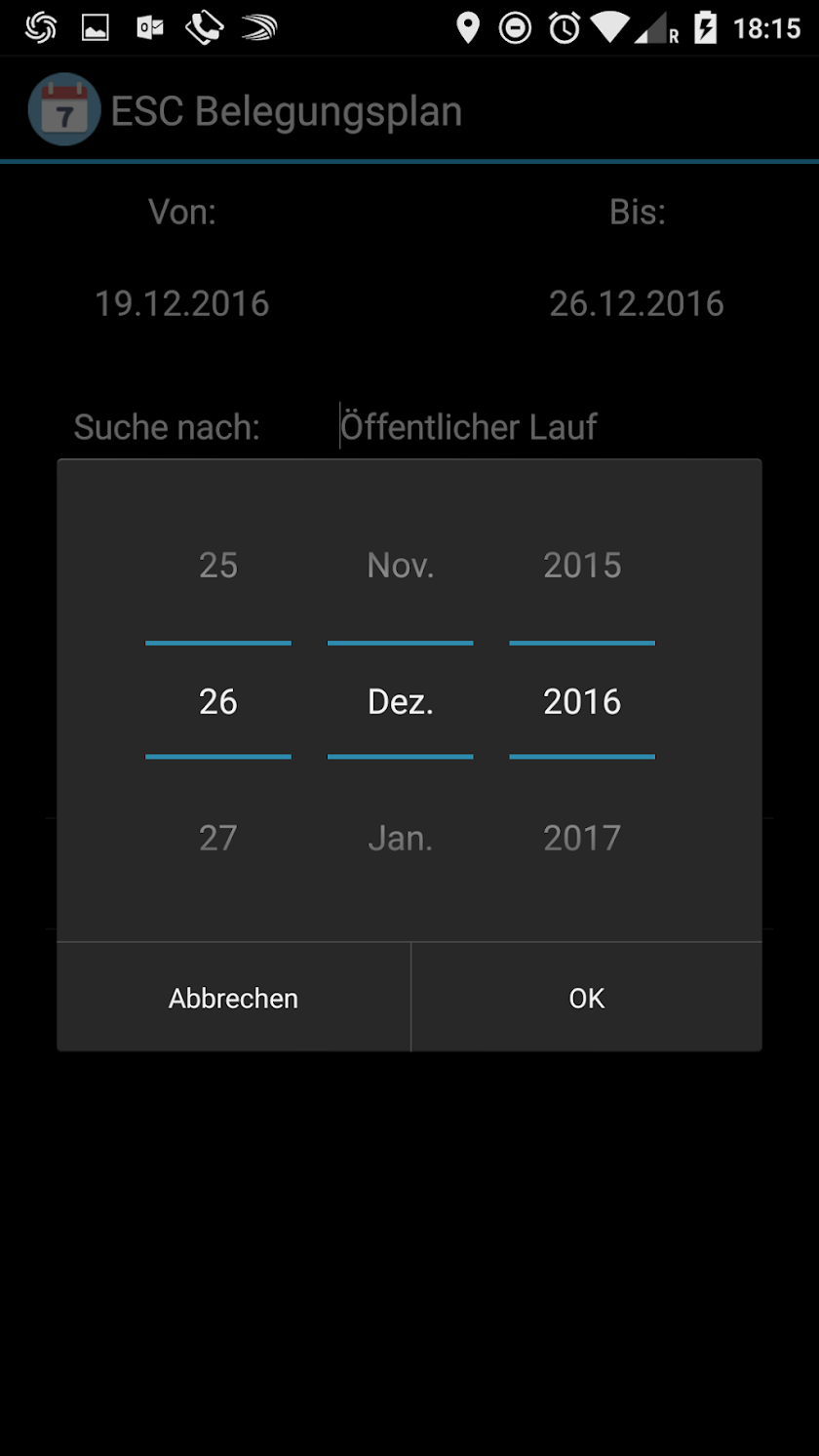Select day 27 in the picker
Viewport: 819px width, 1456px height.
[218, 838]
